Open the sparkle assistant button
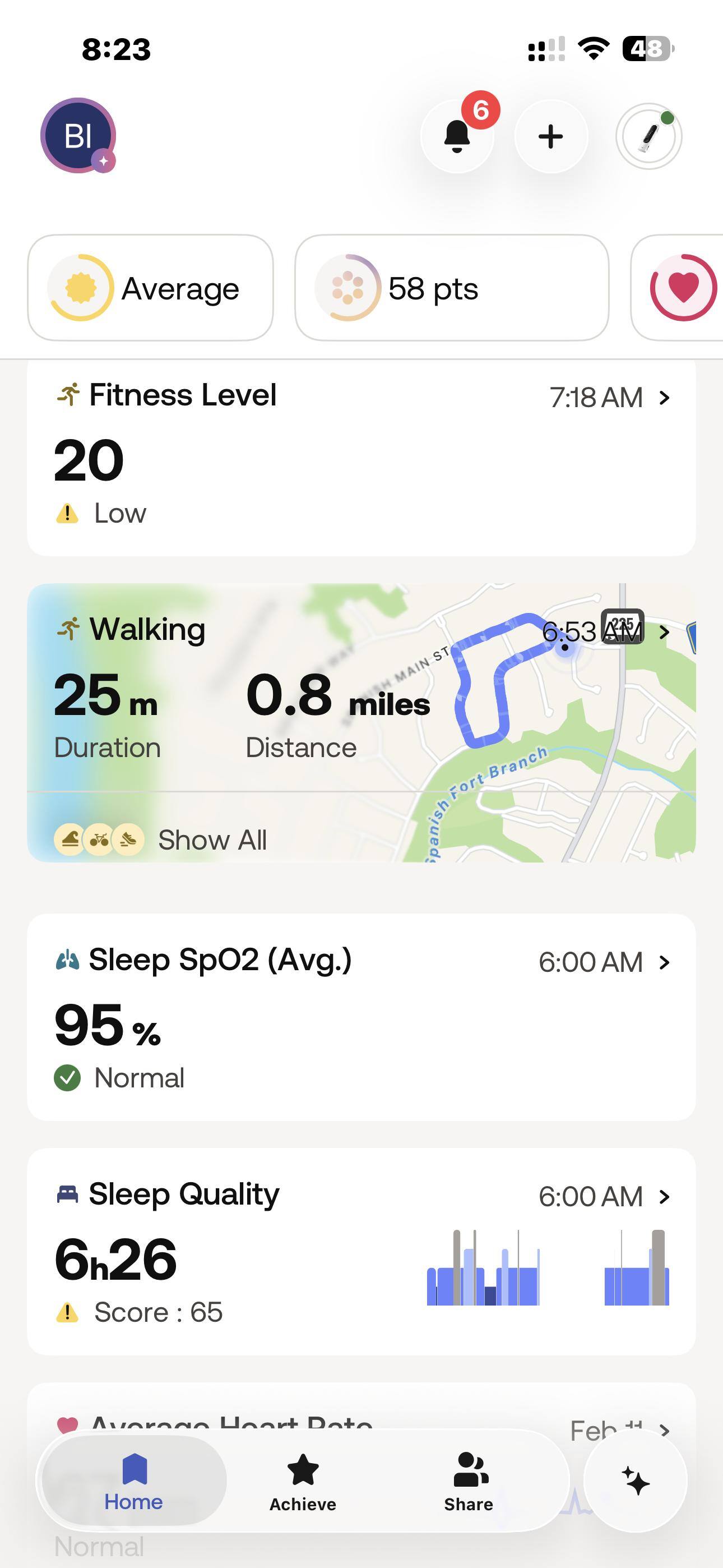Image resolution: width=723 pixels, height=1568 pixels. tap(636, 1481)
